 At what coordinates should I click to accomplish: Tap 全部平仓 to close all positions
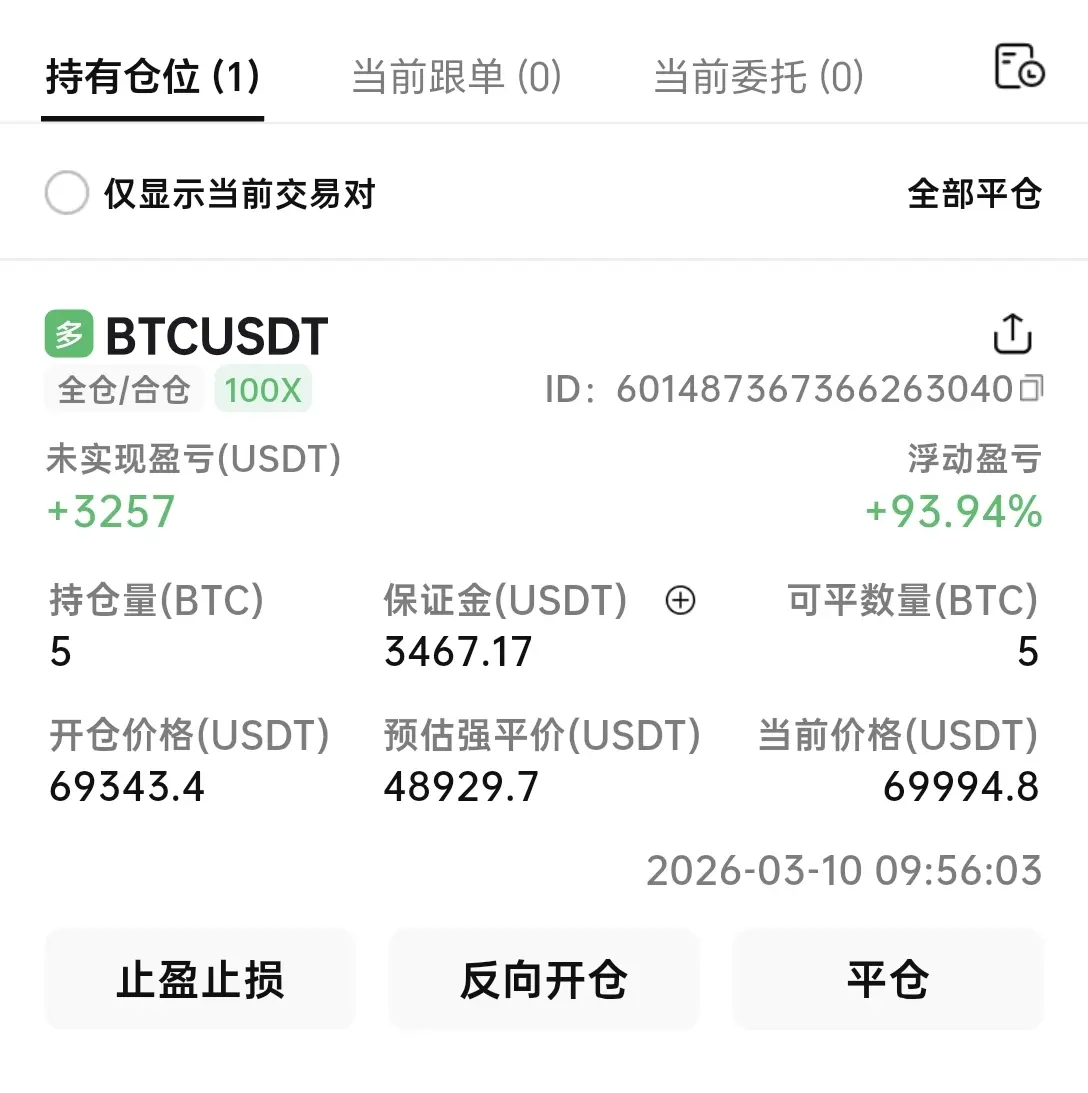[974, 193]
